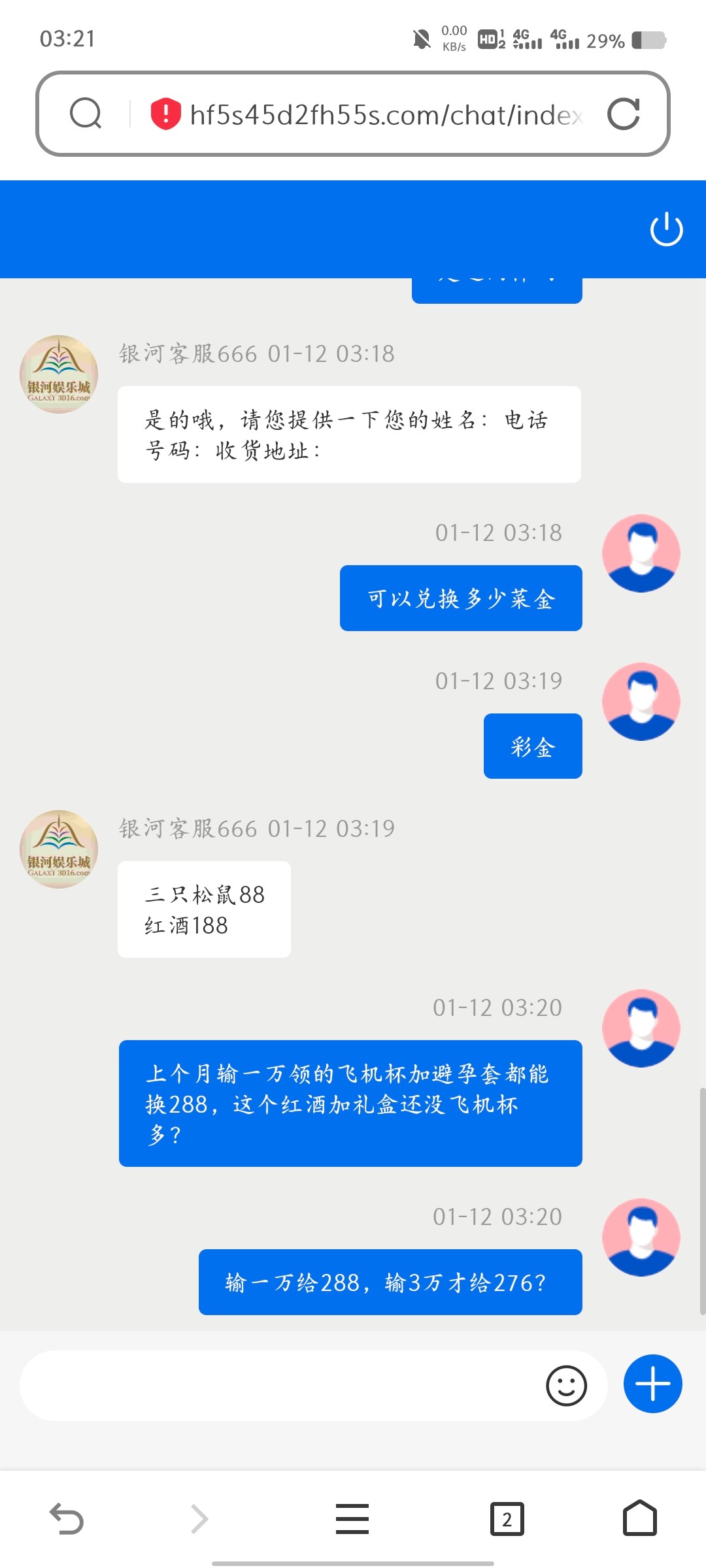Screen dimensions: 706x1568
Task: Open the browser menu button
Action: (352, 1518)
